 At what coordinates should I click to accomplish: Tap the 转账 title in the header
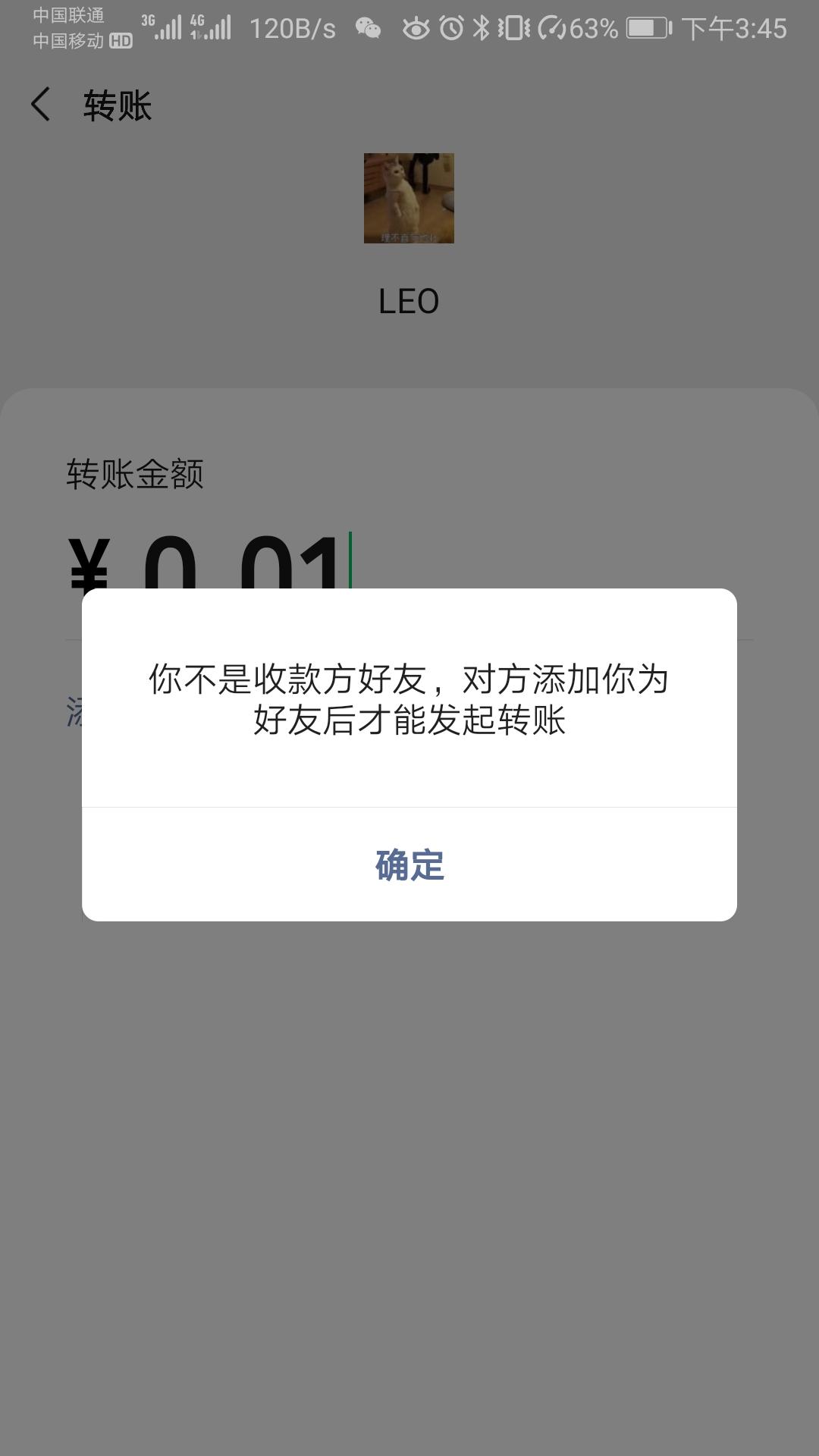(118, 106)
